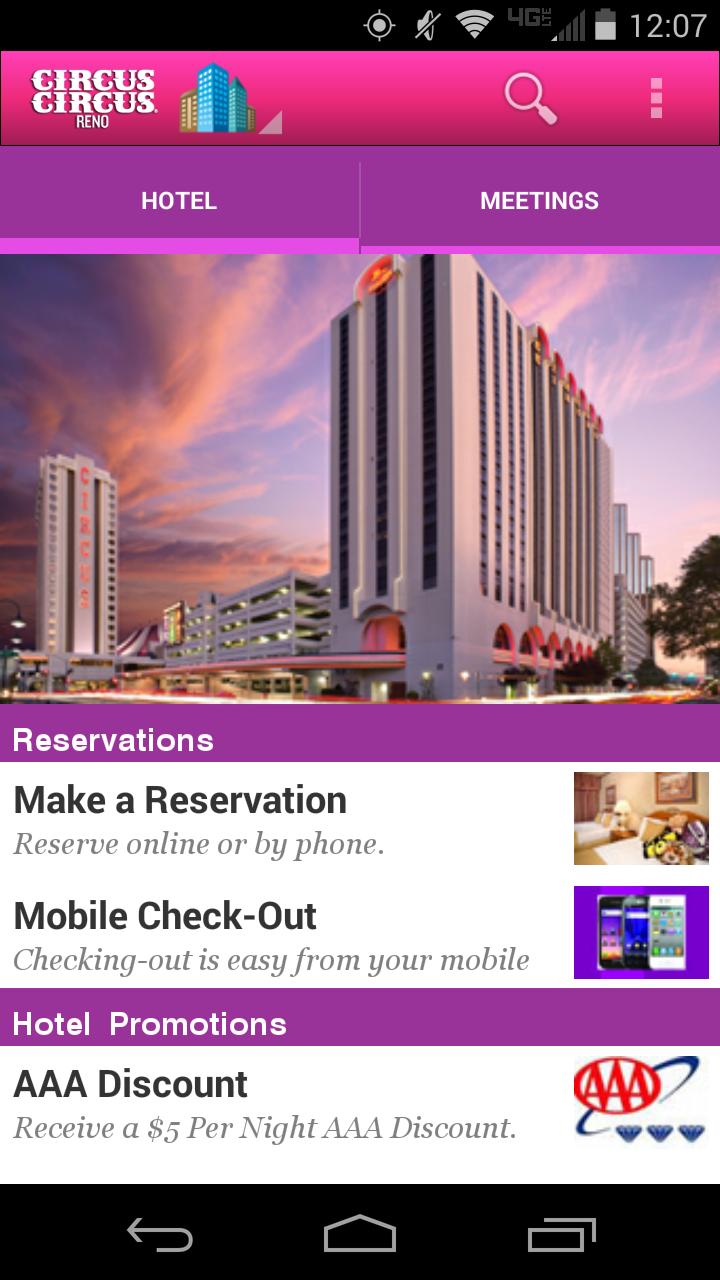View the AAA Discount promotion
720x1280 pixels.
click(360, 1104)
